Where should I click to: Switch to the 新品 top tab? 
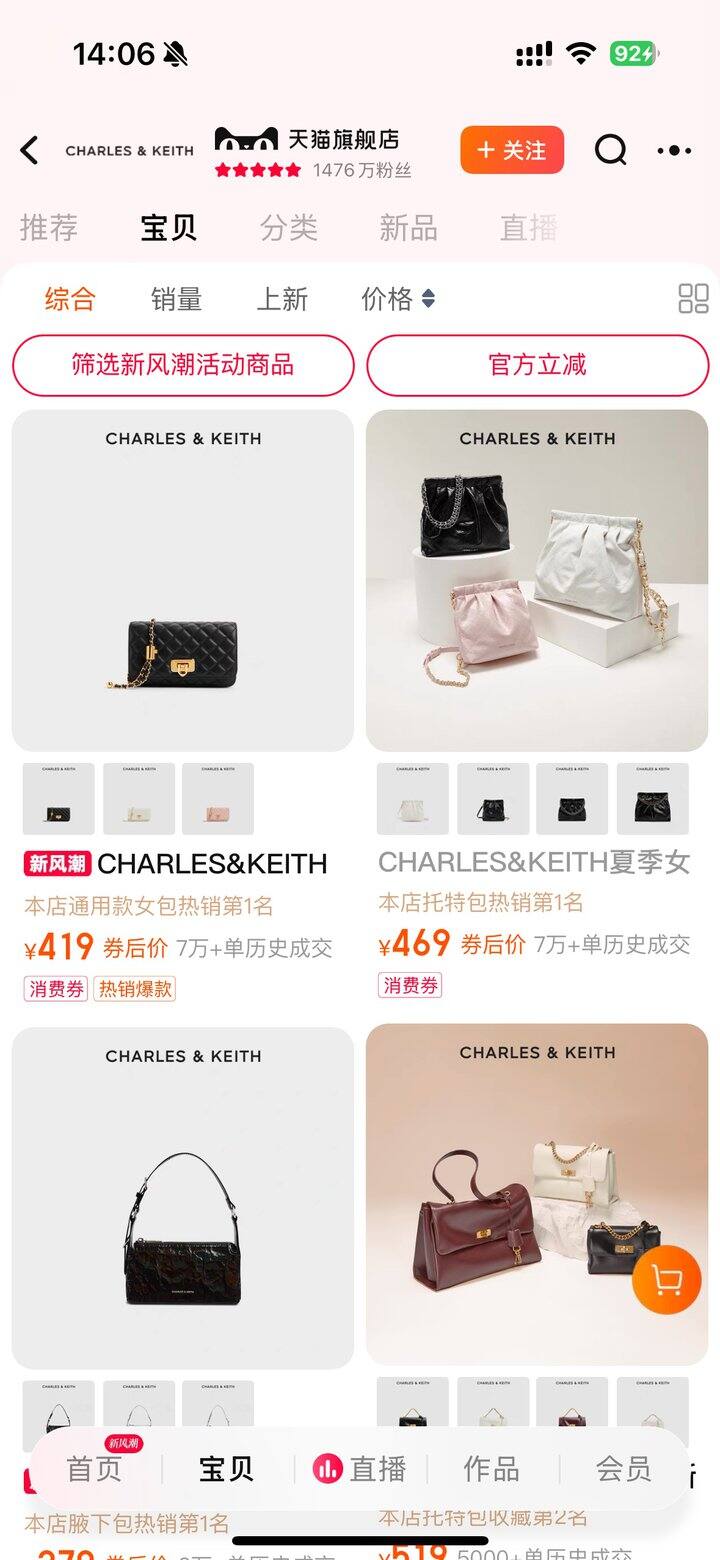click(408, 228)
